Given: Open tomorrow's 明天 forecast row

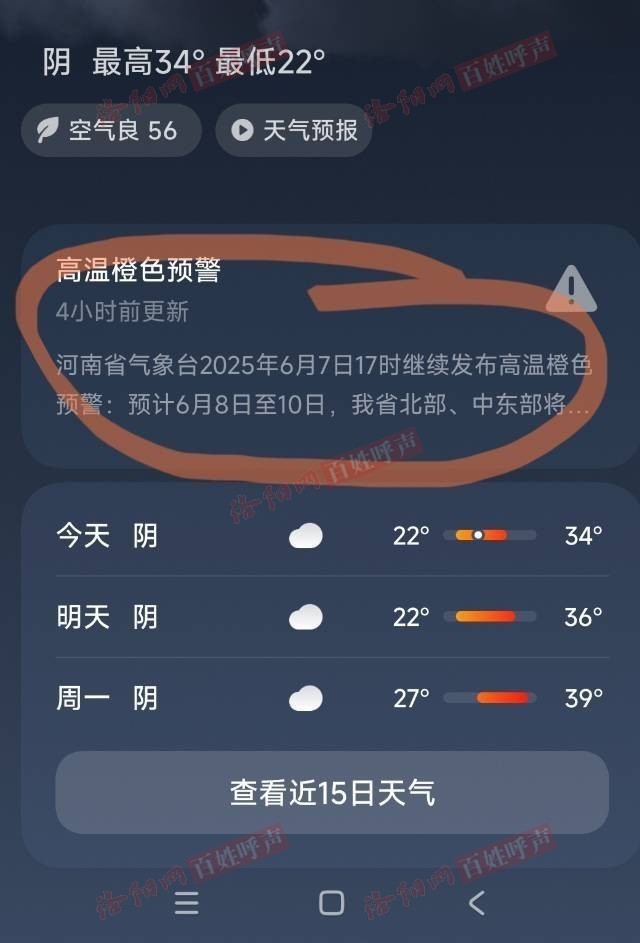Looking at the screenshot, I should (x=329, y=617).
